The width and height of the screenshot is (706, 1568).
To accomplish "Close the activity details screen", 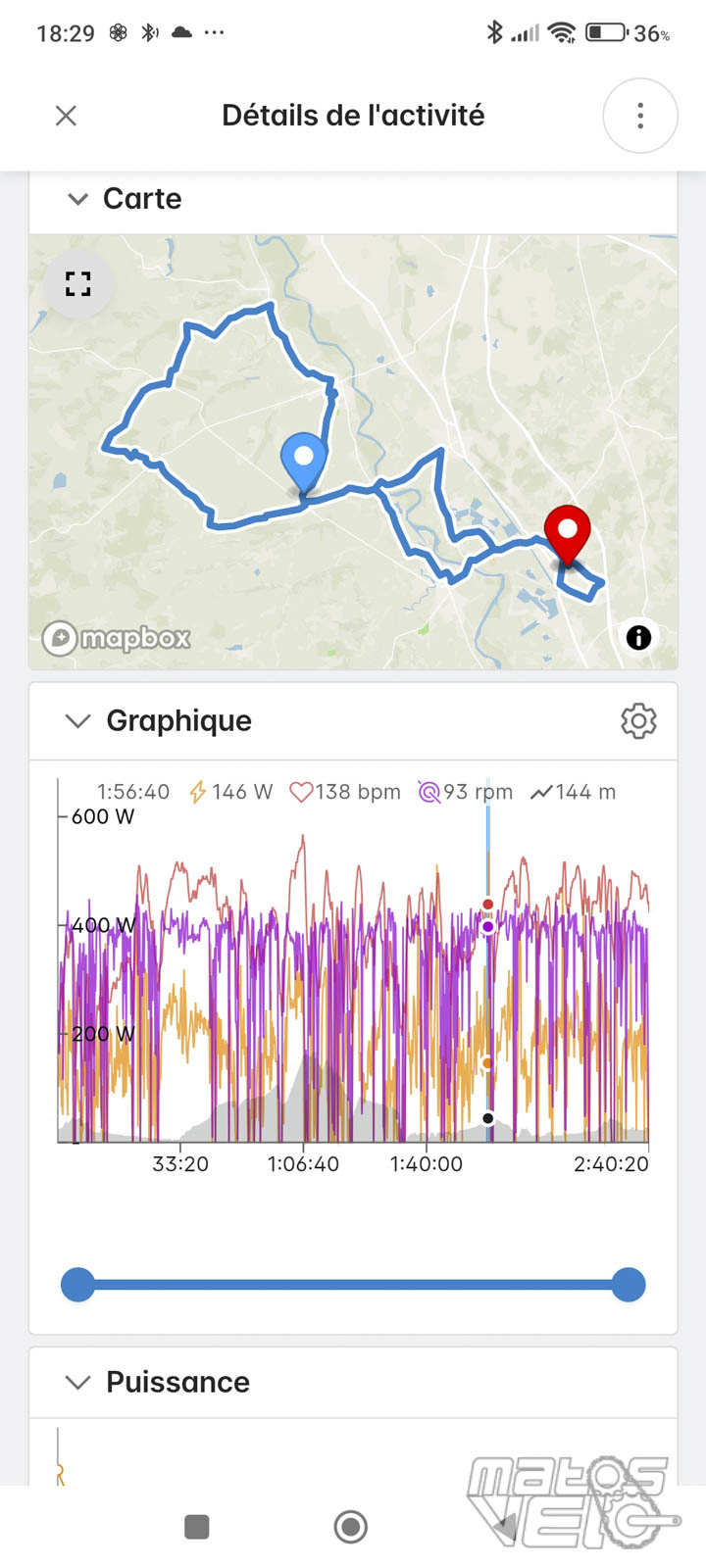I will 66,116.
